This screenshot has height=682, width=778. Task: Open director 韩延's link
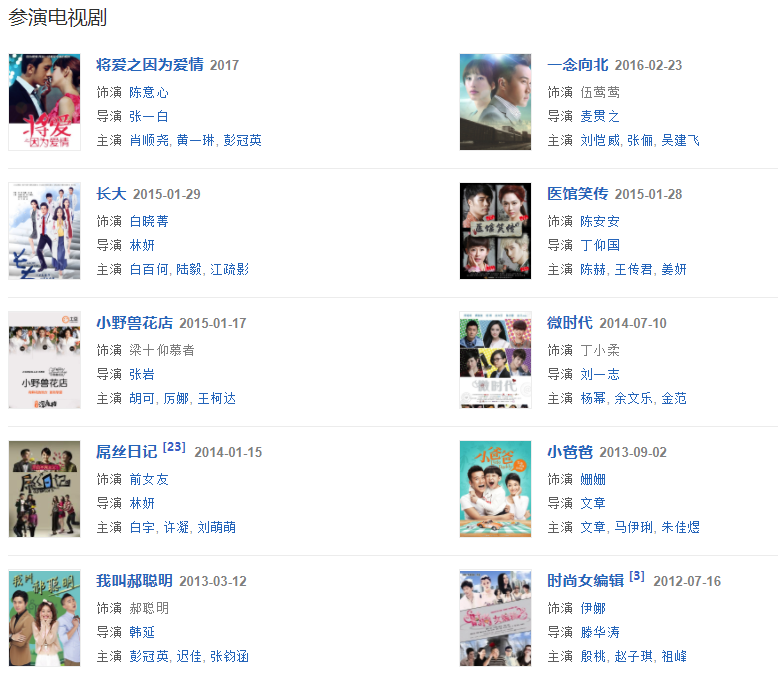(x=141, y=632)
